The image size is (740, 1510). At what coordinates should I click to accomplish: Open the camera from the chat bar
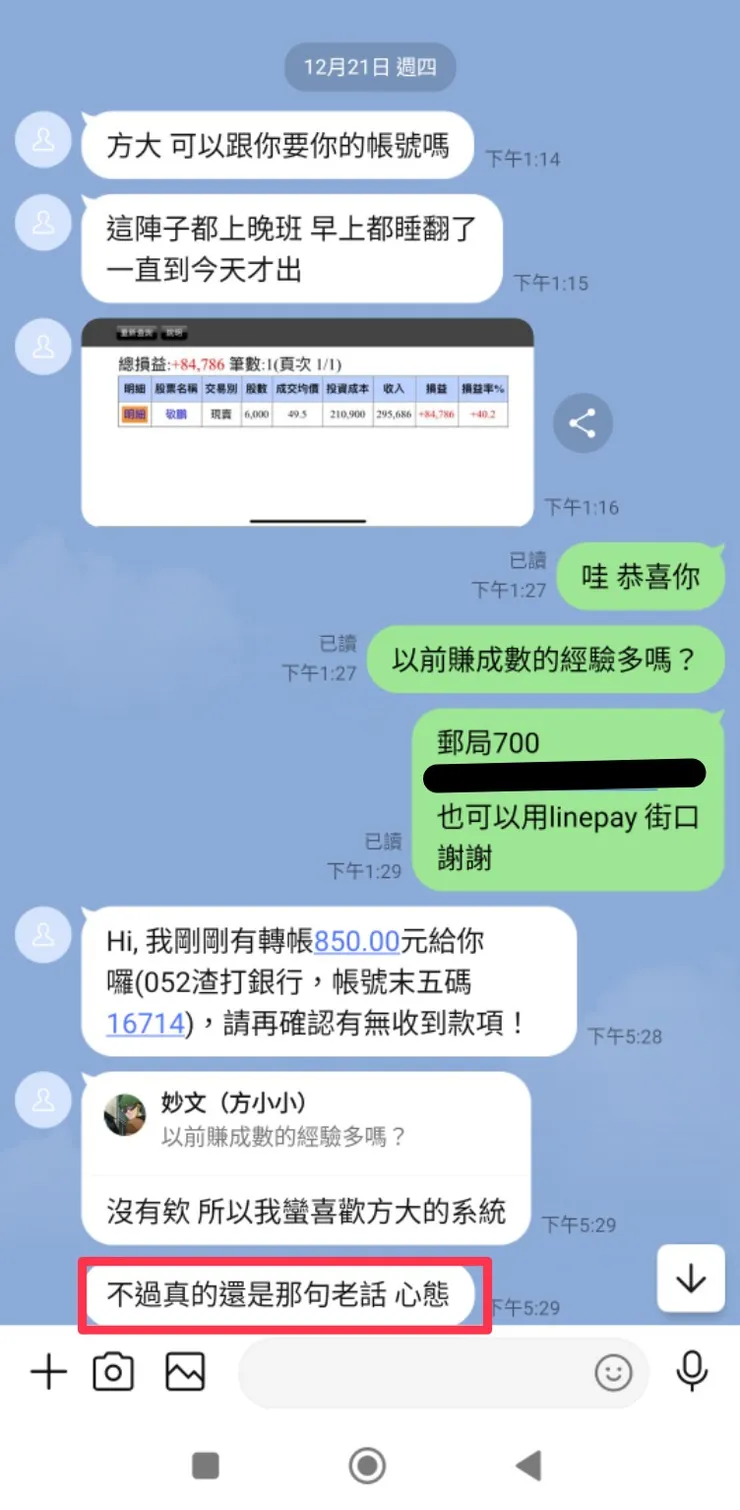(x=112, y=1372)
